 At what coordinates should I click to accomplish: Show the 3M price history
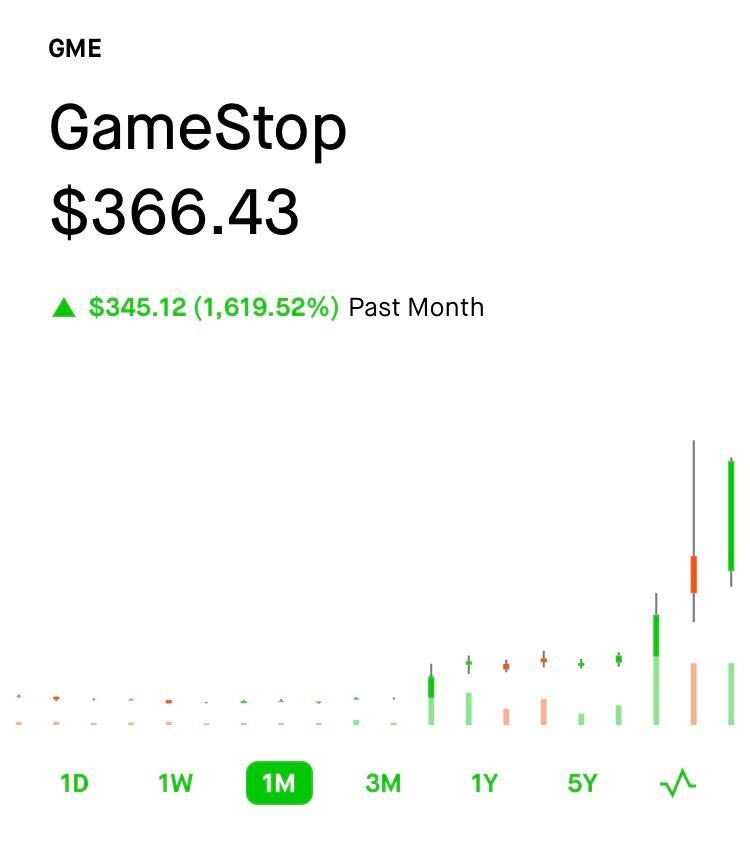tap(382, 783)
